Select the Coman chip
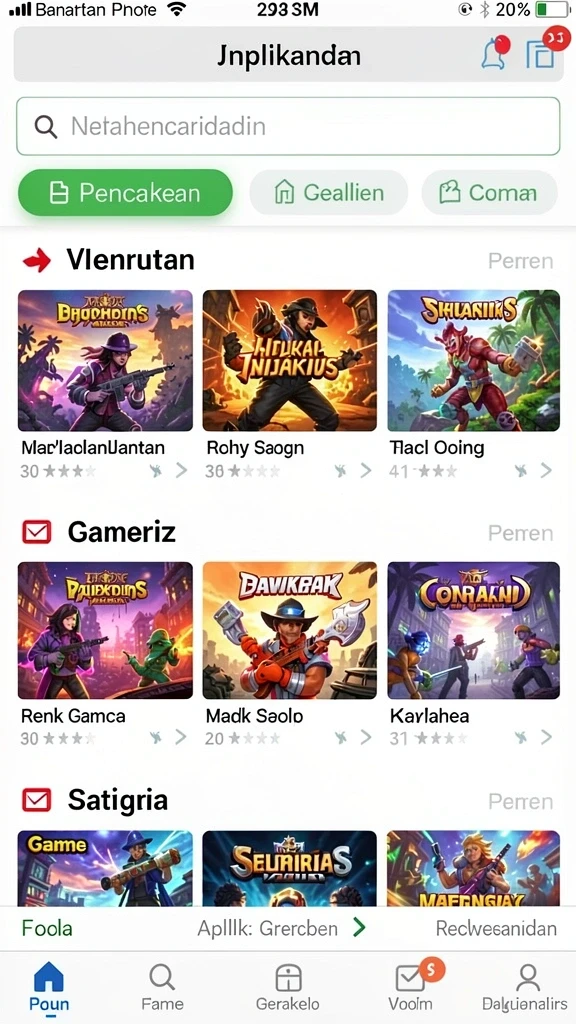This screenshot has height=1024, width=576. pos(490,193)
